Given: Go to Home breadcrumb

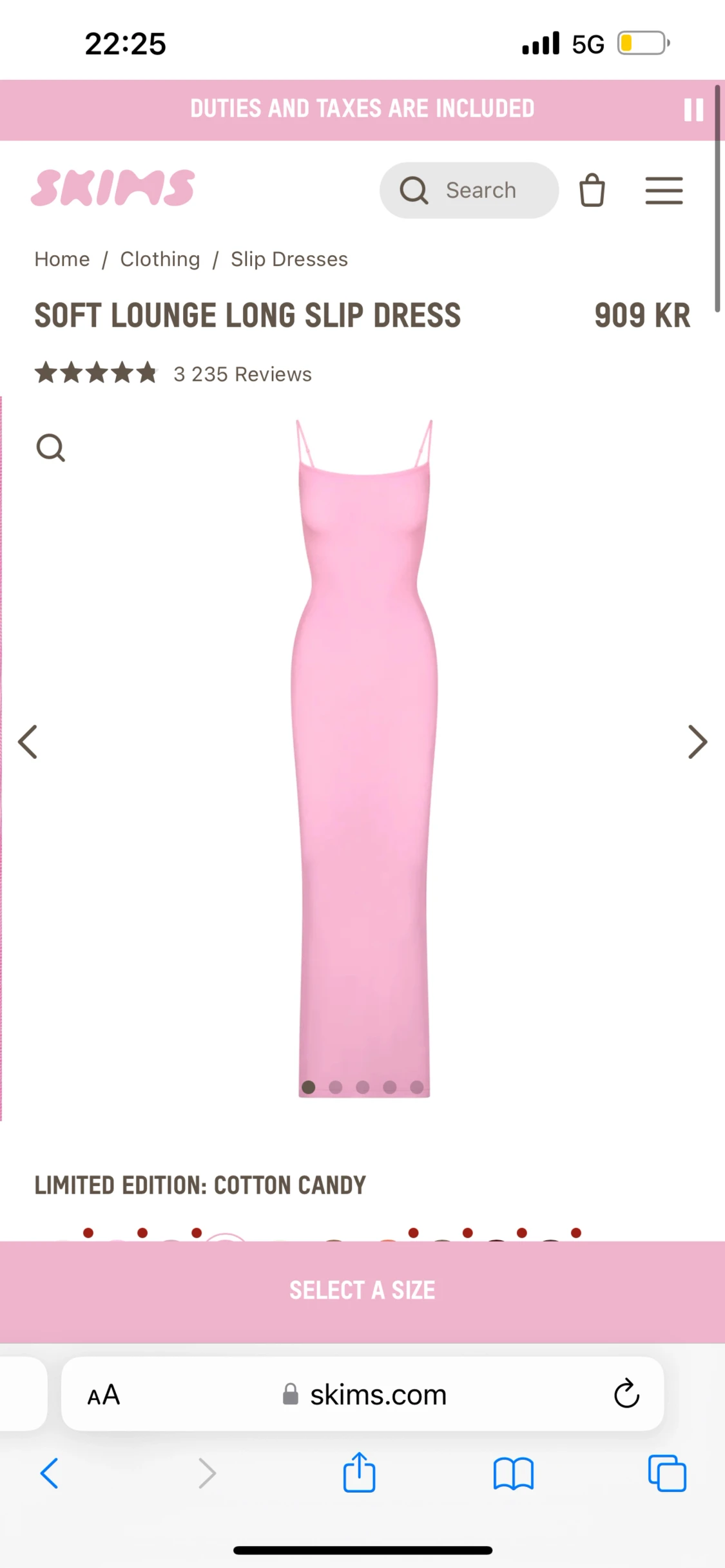Looking at the screenshot, I should (x=62, y=259).
